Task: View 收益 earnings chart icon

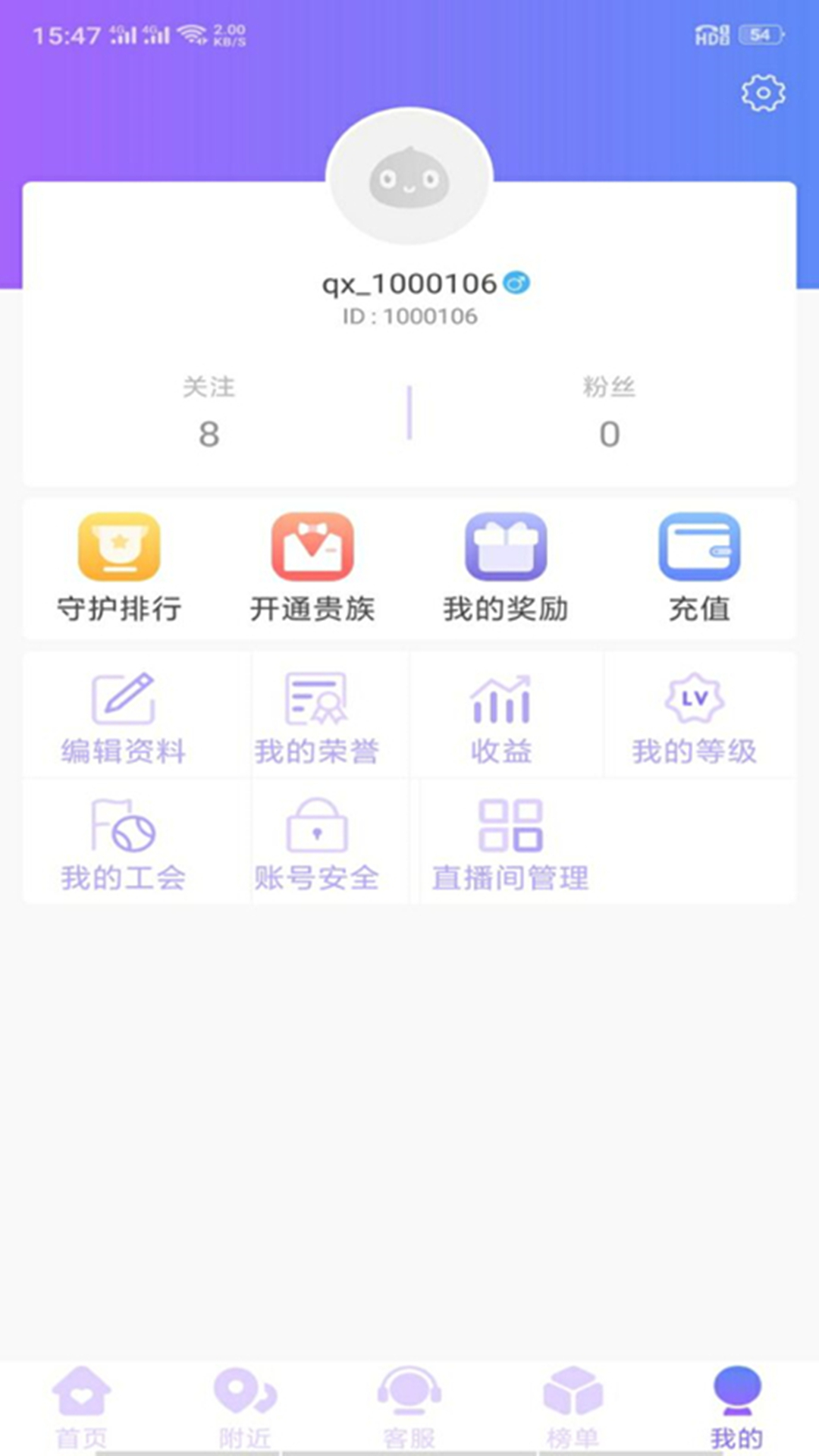Action: pos(502,713)
